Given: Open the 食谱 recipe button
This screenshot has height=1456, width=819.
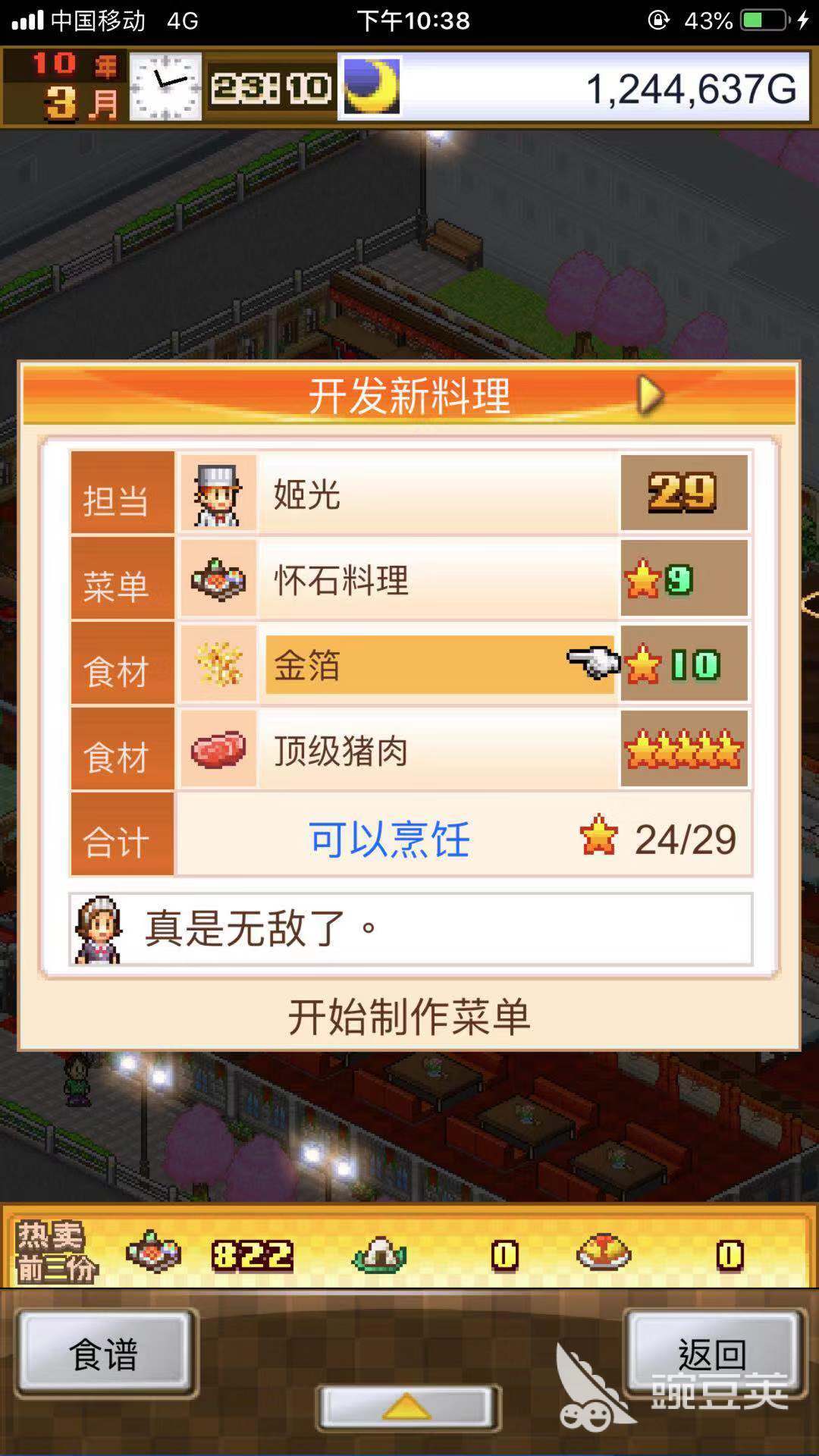Looking at the screenshot, I should tap(105, 1354).
